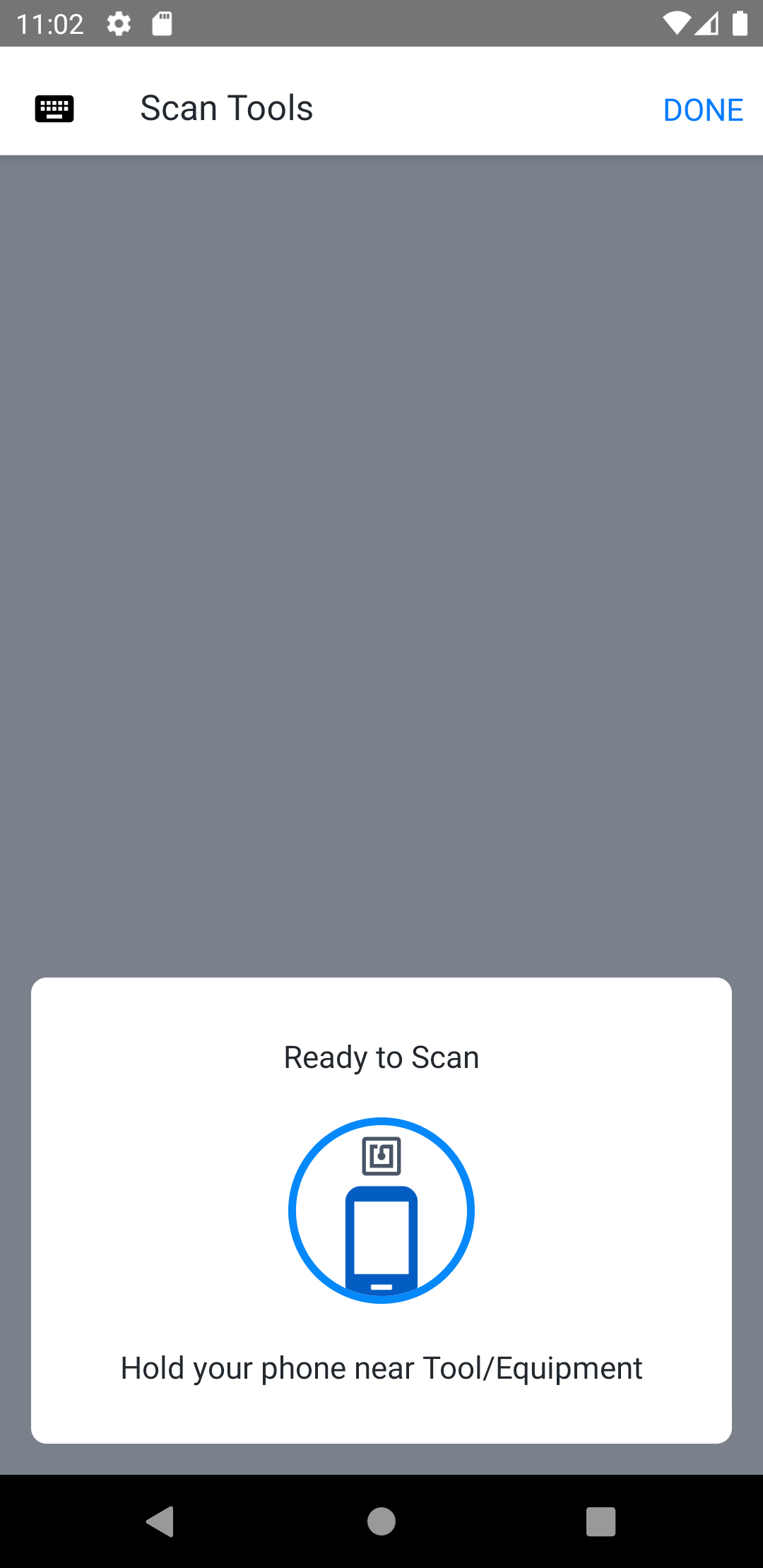The width and height of the screenshot is (763, 1568).
Task: Tap DONE to finish scanning
Action: point(703,110)
